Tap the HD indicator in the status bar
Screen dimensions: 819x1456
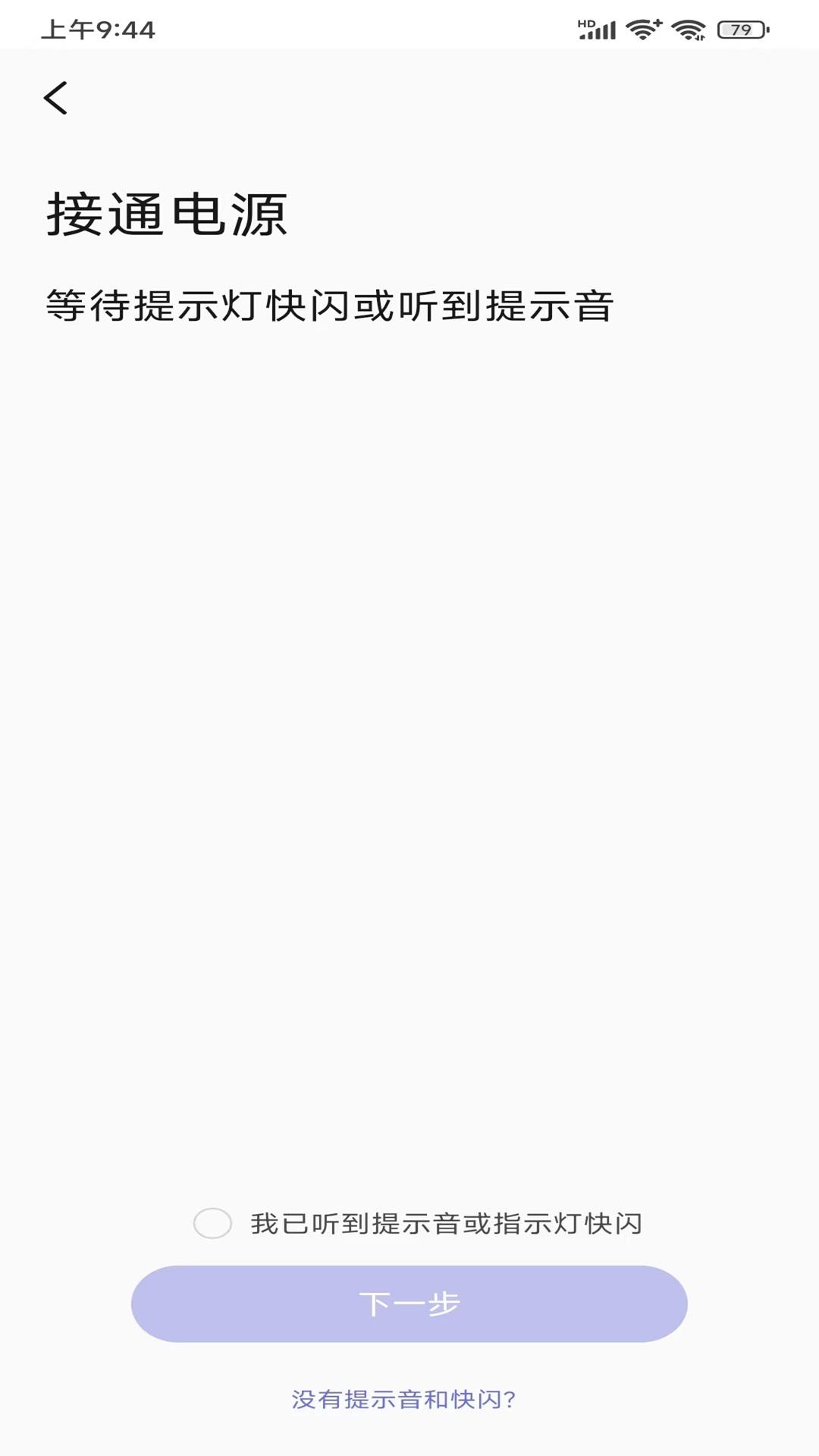coord(585,24)
